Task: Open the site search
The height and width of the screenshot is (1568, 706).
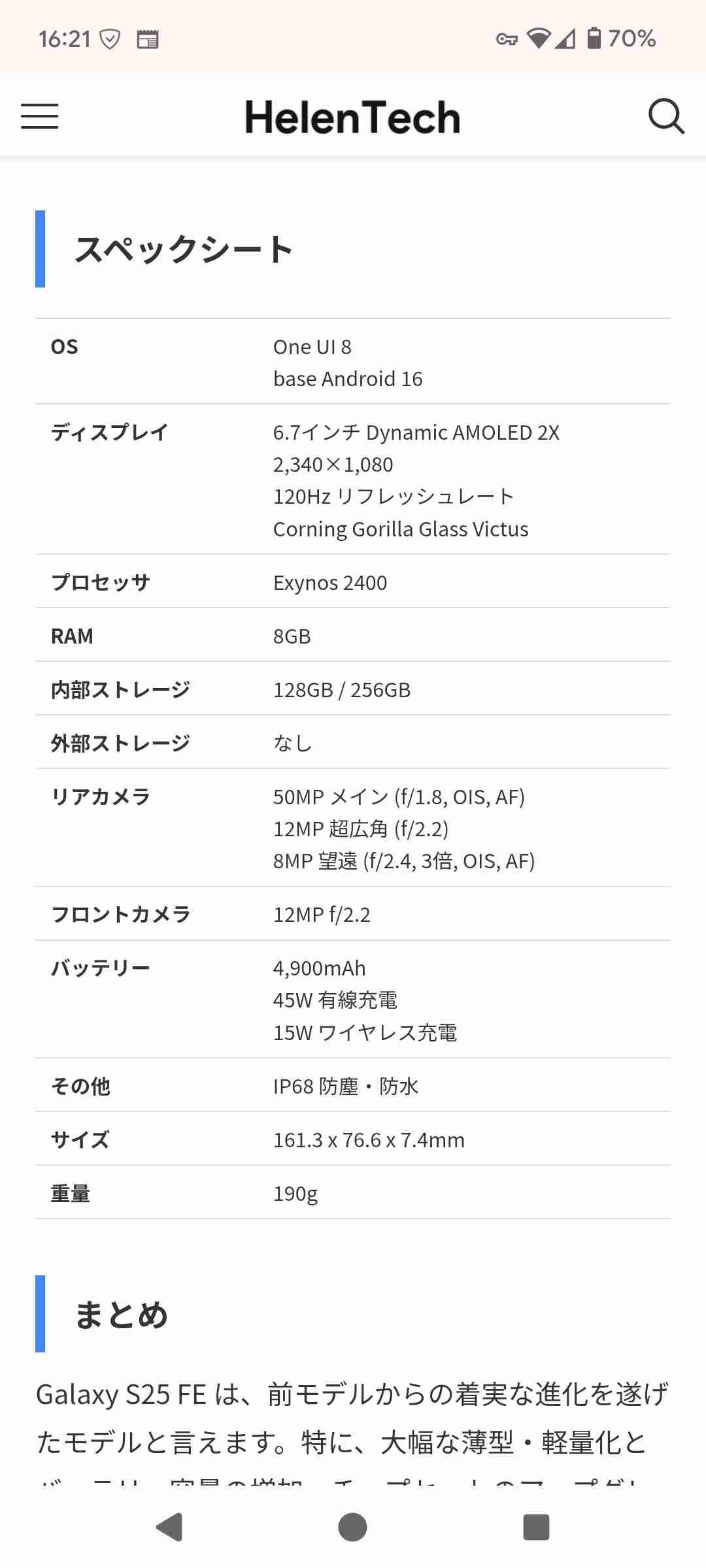Action: point(665,116)
